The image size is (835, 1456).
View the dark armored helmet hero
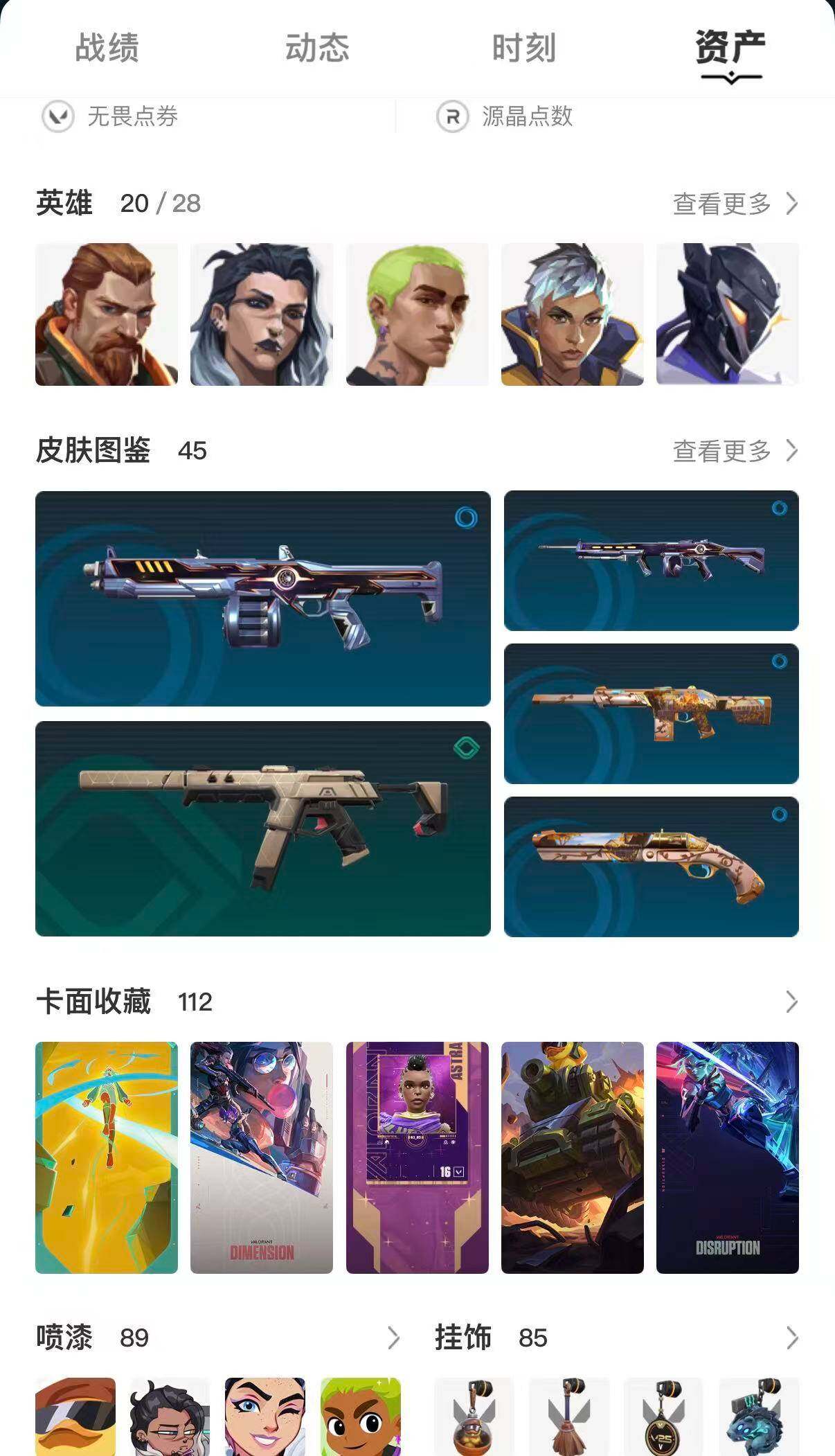[727, 314]
